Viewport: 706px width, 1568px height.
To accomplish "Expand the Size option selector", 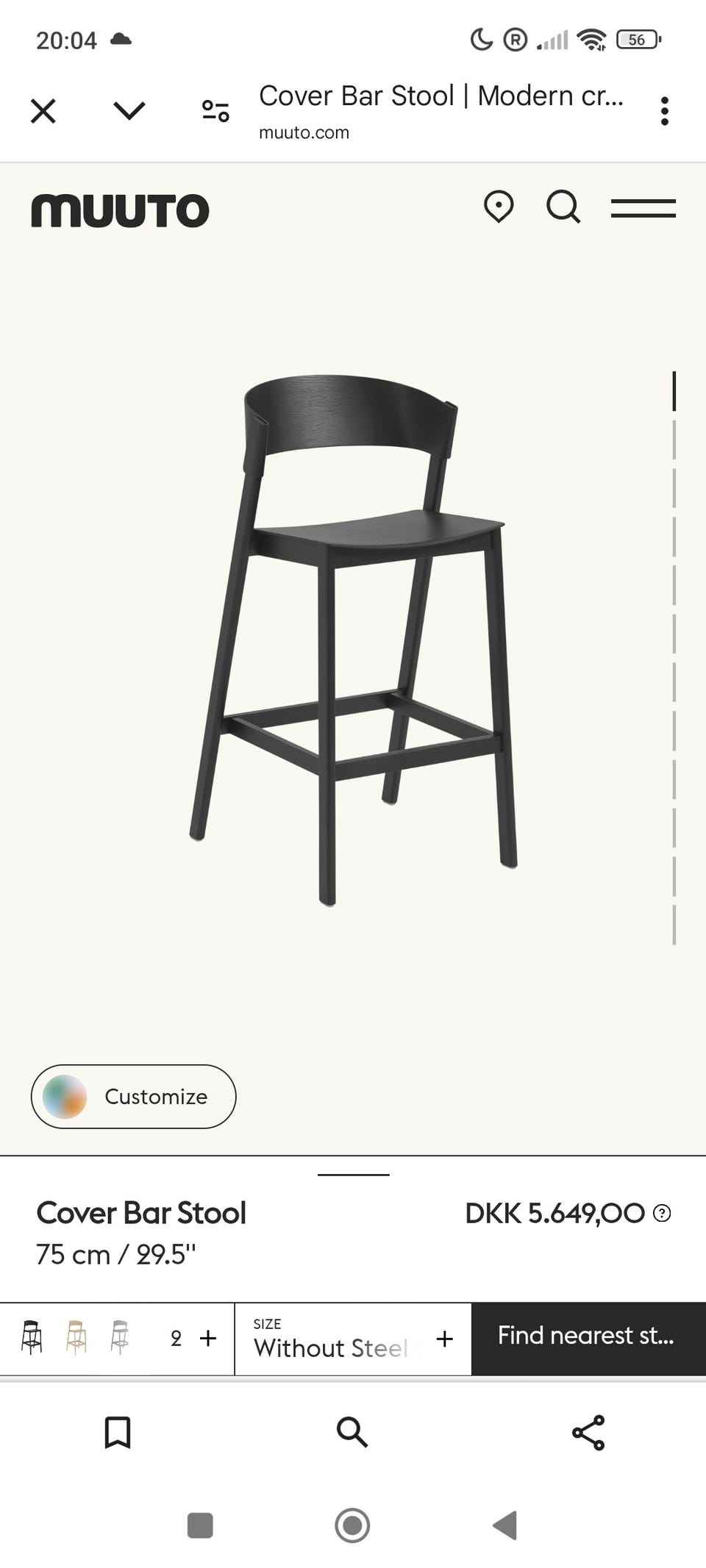I will point(444,1339).
